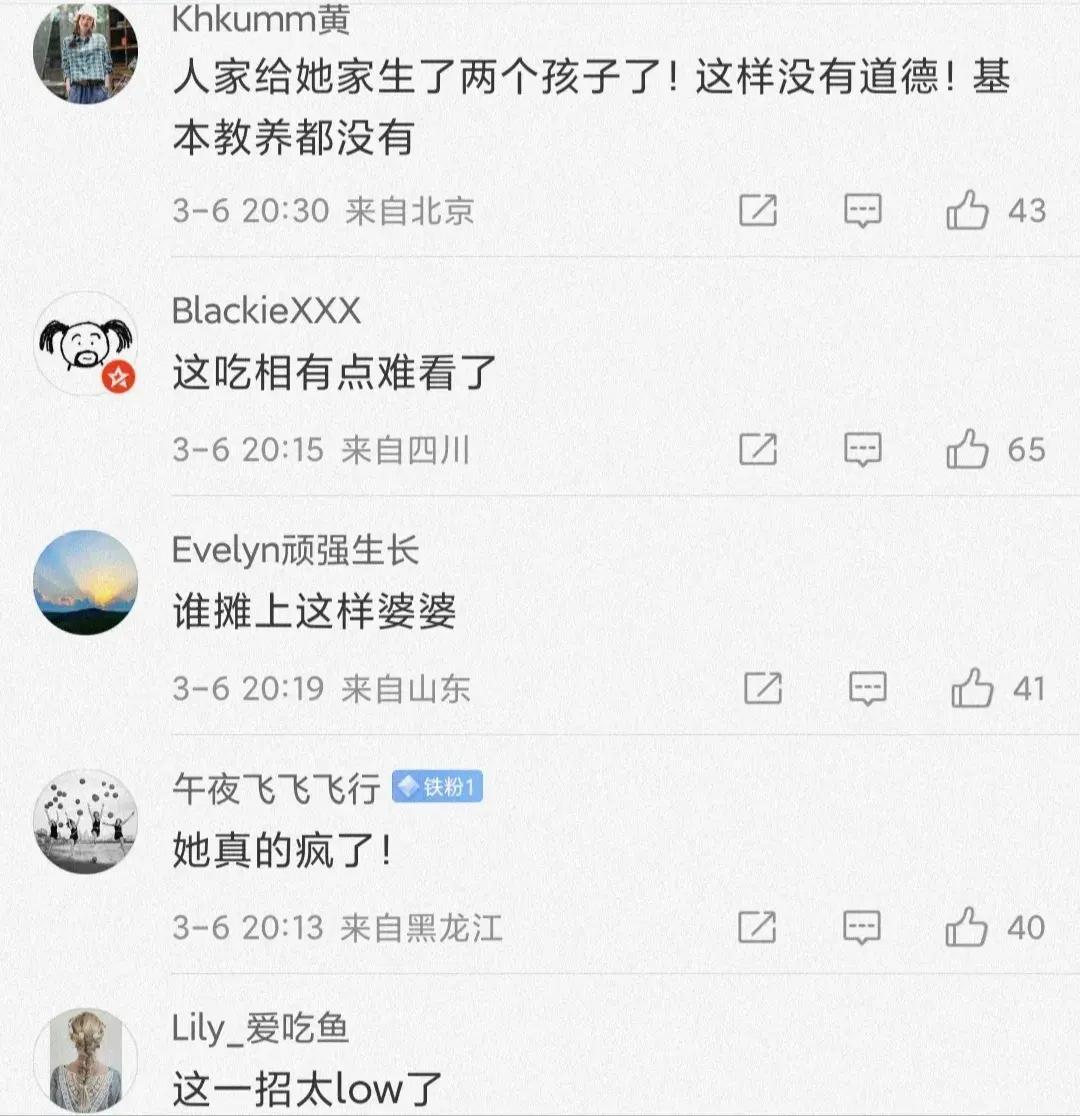Repost 午夜飞飞飞行's comment
This screenshot has width=1080, height=1116.
(x=758, y=928)
